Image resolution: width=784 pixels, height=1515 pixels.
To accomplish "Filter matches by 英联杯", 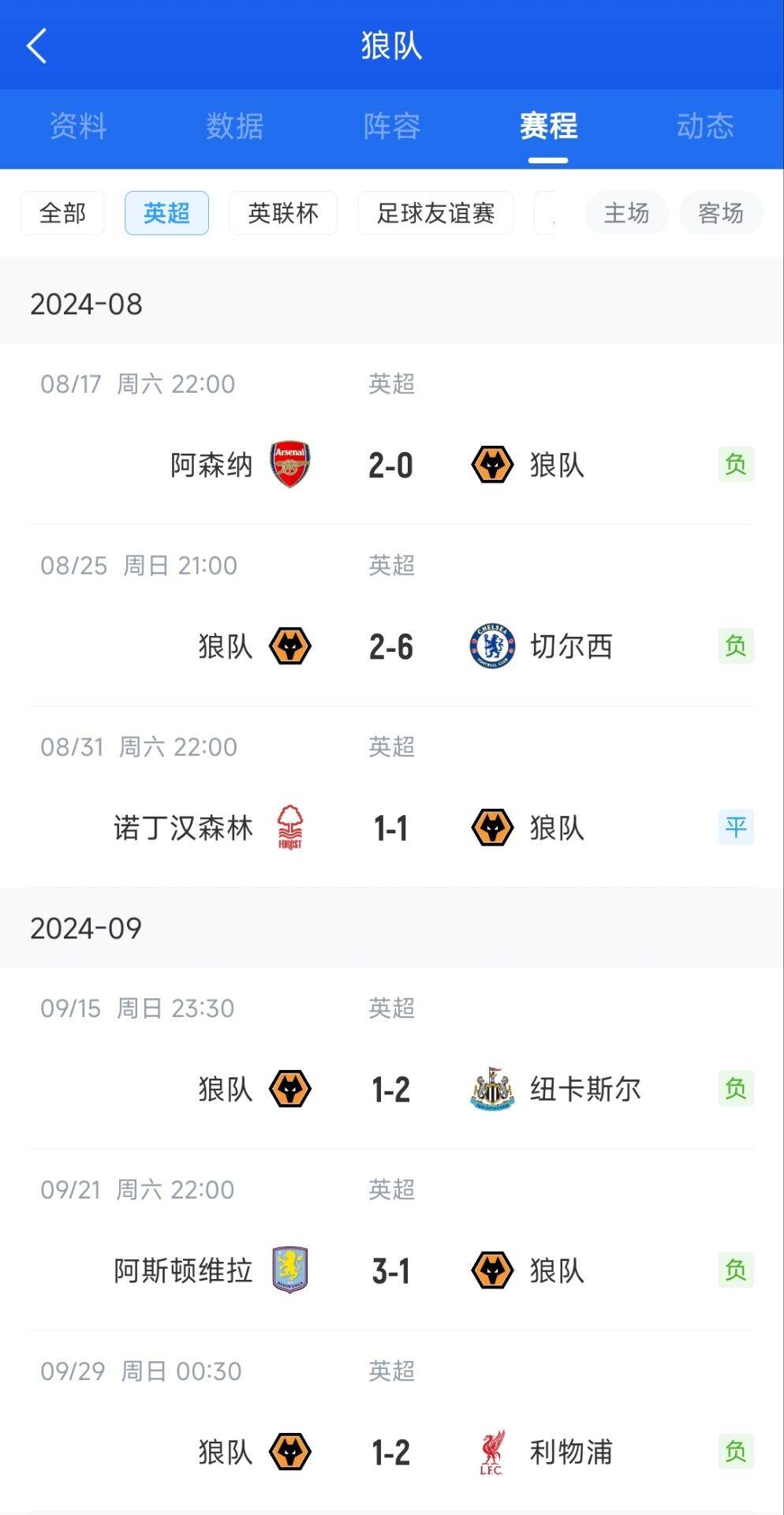I will [x=283, y=213].
